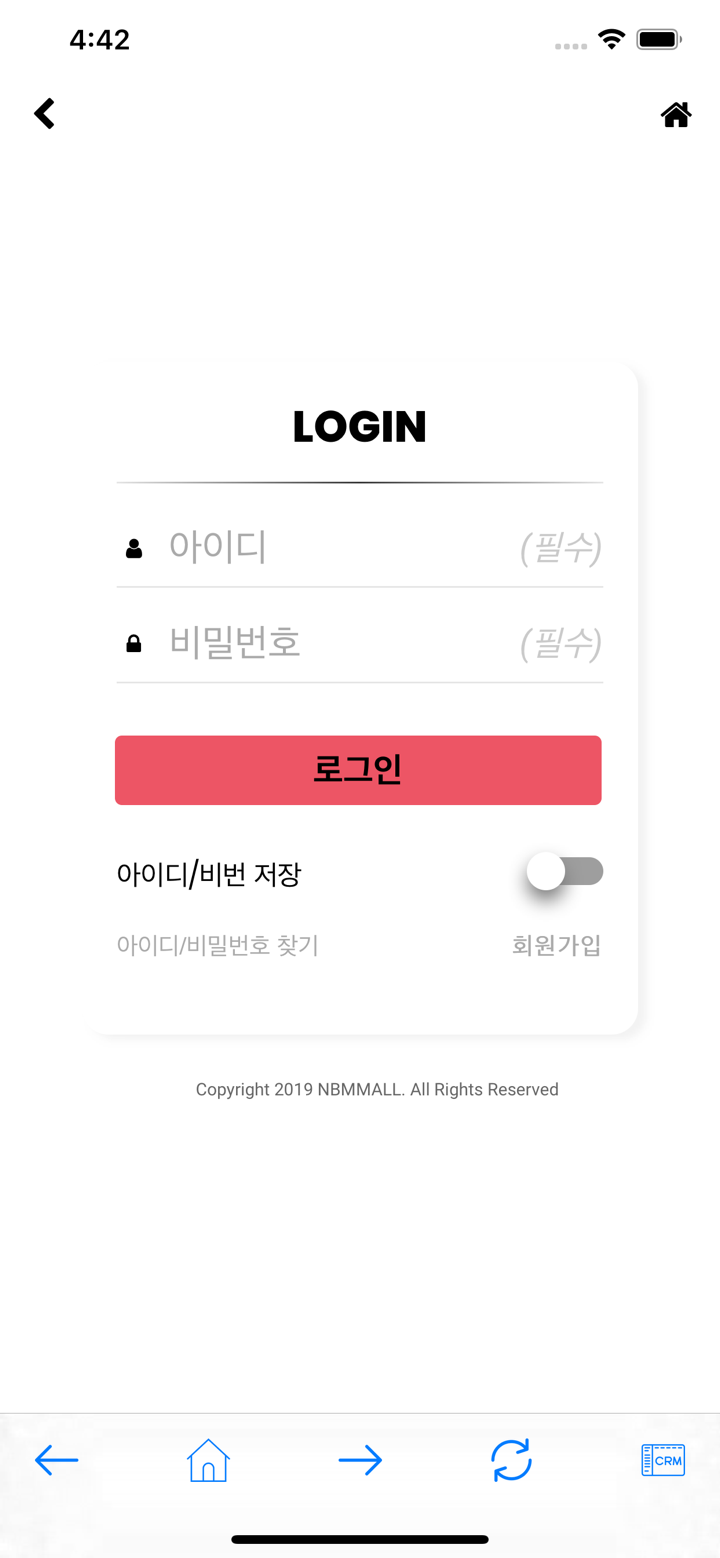Enable the 아이디/비번 저장 toggle switch
Image resolution: width=720 pixels, height=1558 pixels.
tap(563, 871)
